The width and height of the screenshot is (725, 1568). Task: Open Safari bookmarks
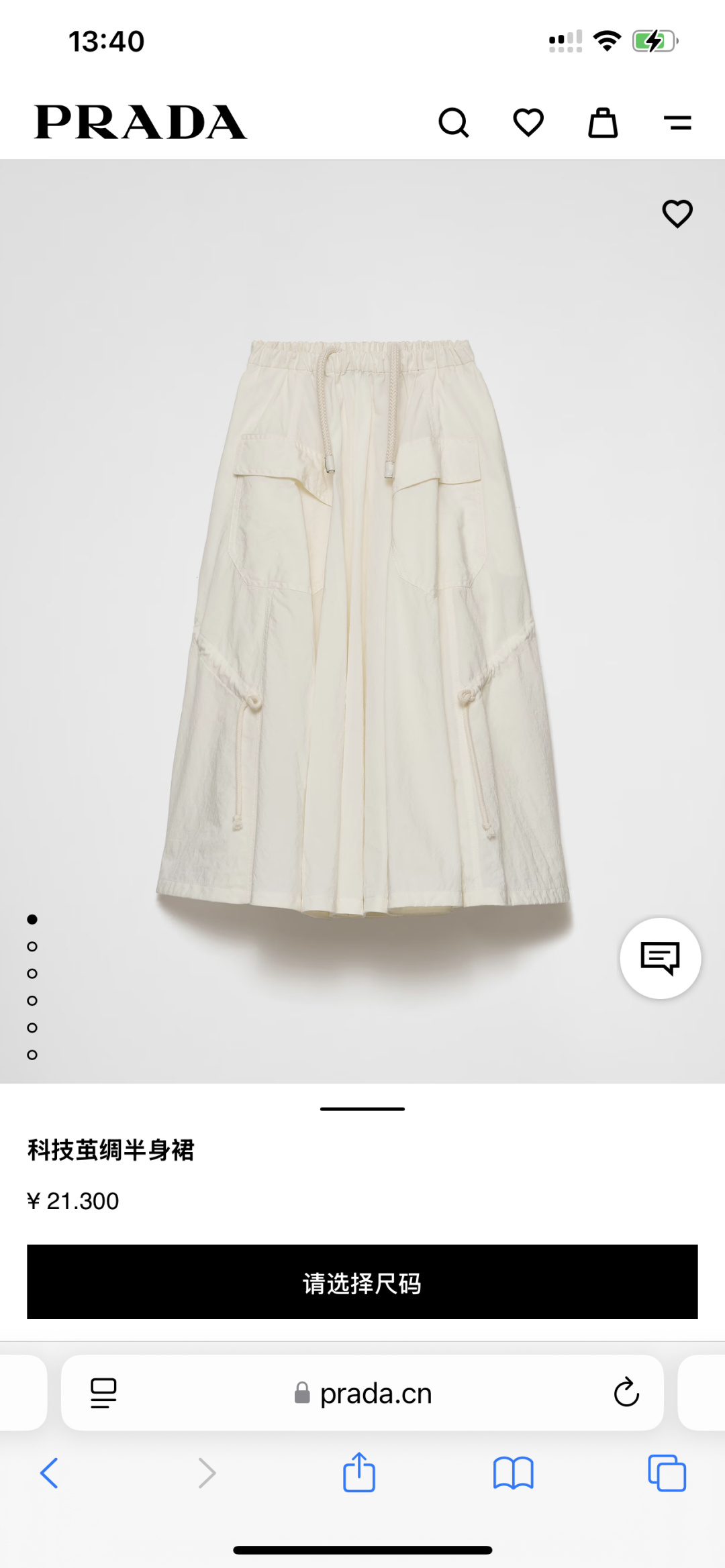point(513,1473)
